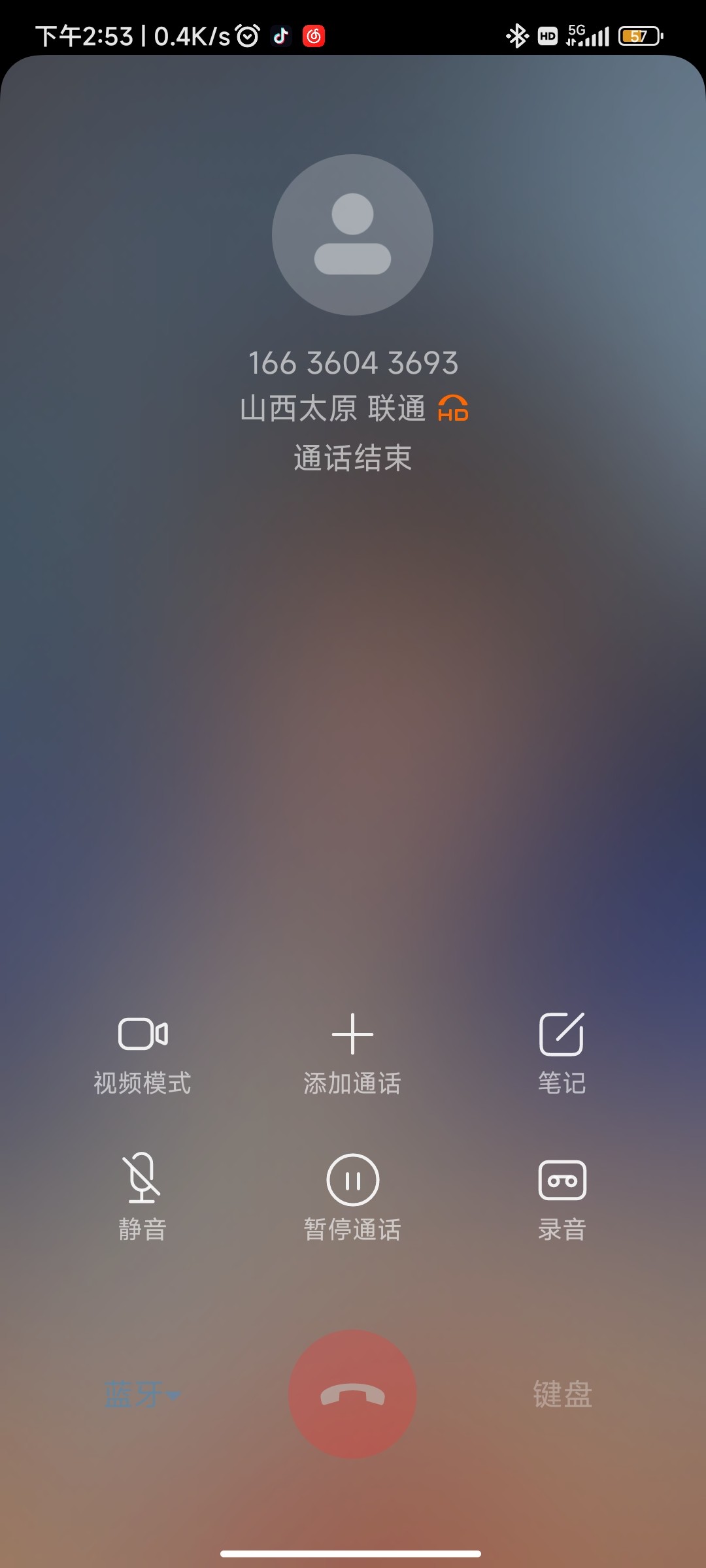Tap the contact avatar placeholder
Image resolution: width=706 pixels, height=1568 pixels.
click(353, 235)
